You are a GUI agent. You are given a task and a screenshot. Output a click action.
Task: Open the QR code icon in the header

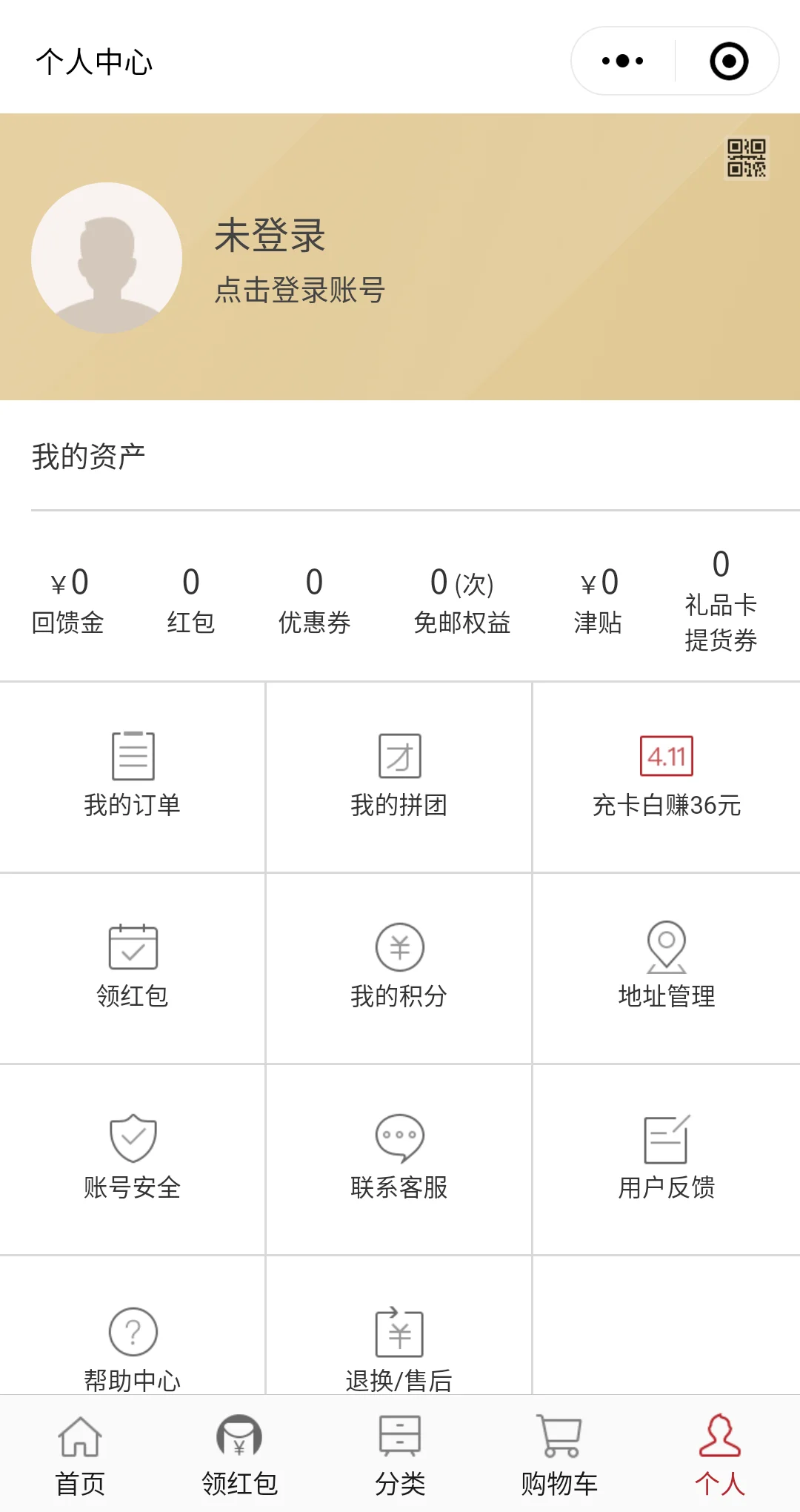click(746, 158)
